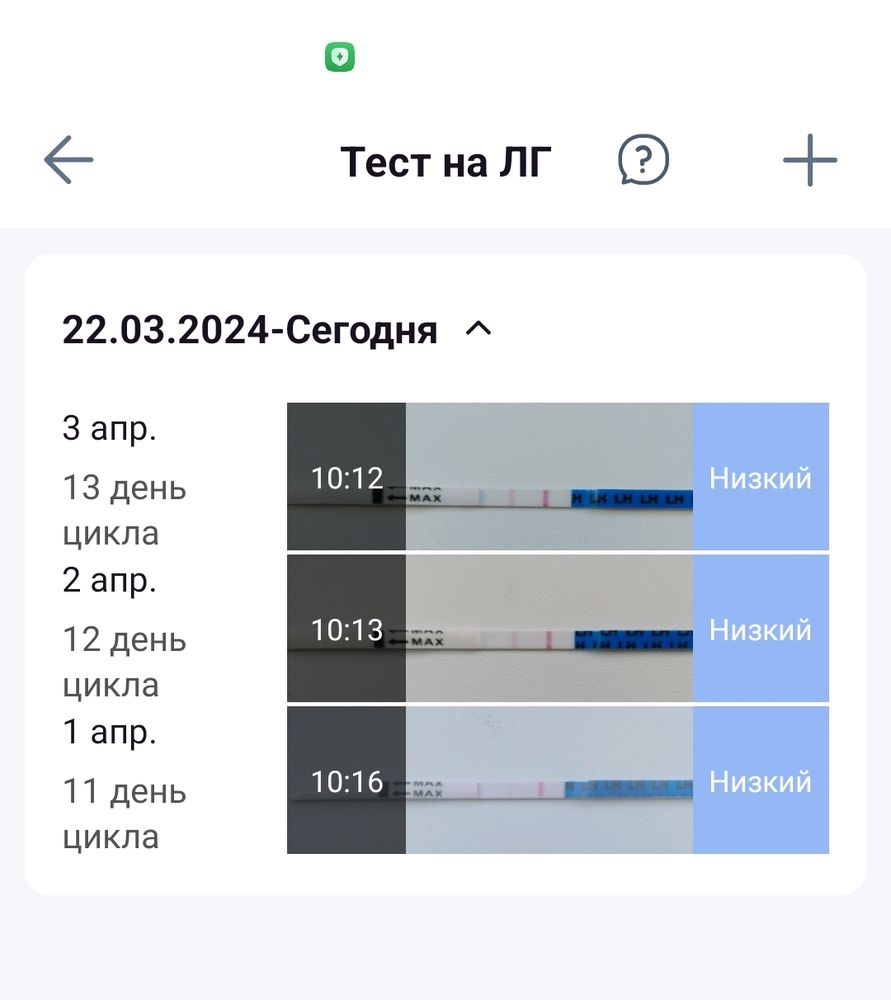This screenshot has height=1000, width=891.
Task: Toggle the Низкий status on April 2 entry
Action: coord(761,630)
